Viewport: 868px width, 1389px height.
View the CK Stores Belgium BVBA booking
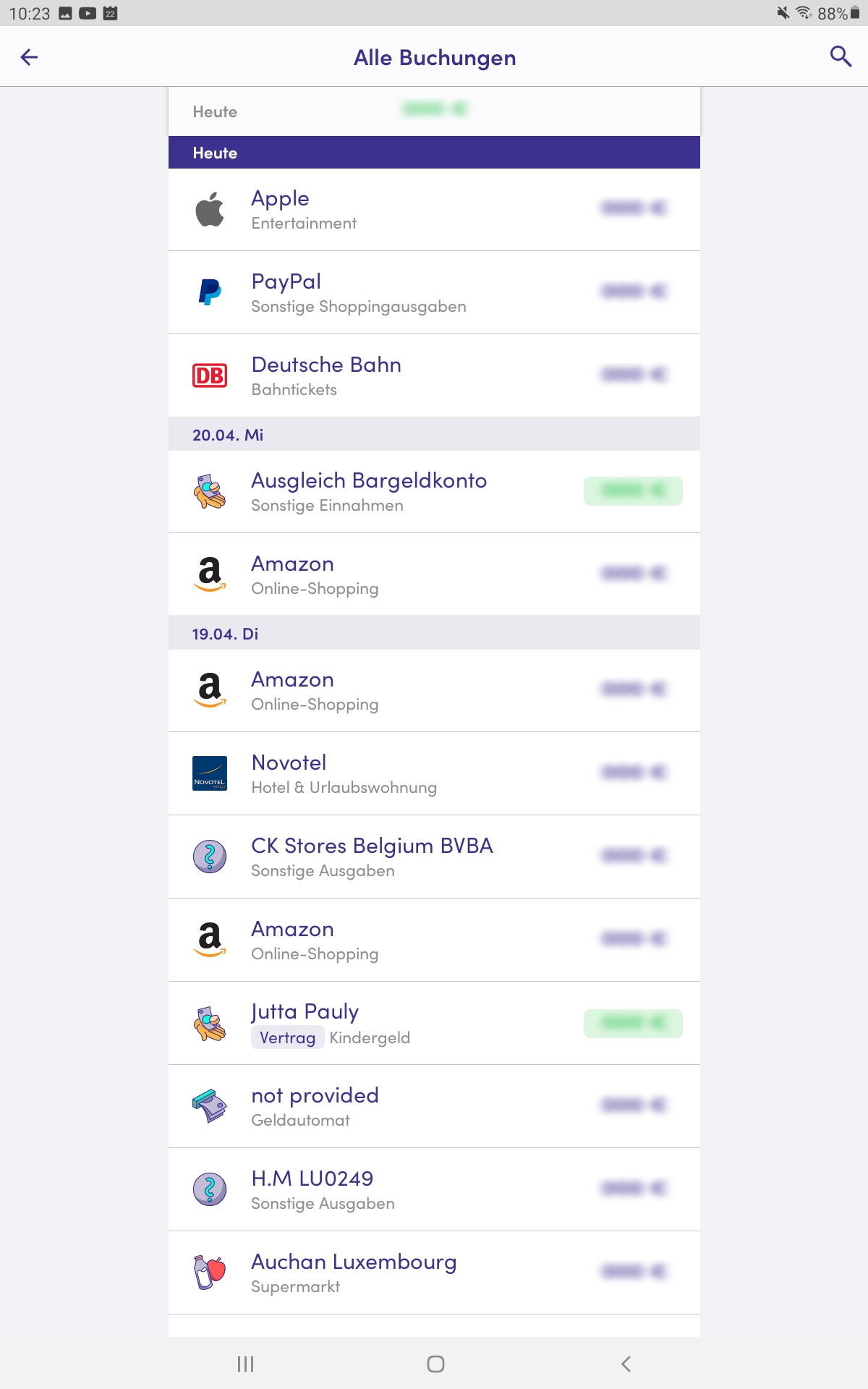(434, 857)
